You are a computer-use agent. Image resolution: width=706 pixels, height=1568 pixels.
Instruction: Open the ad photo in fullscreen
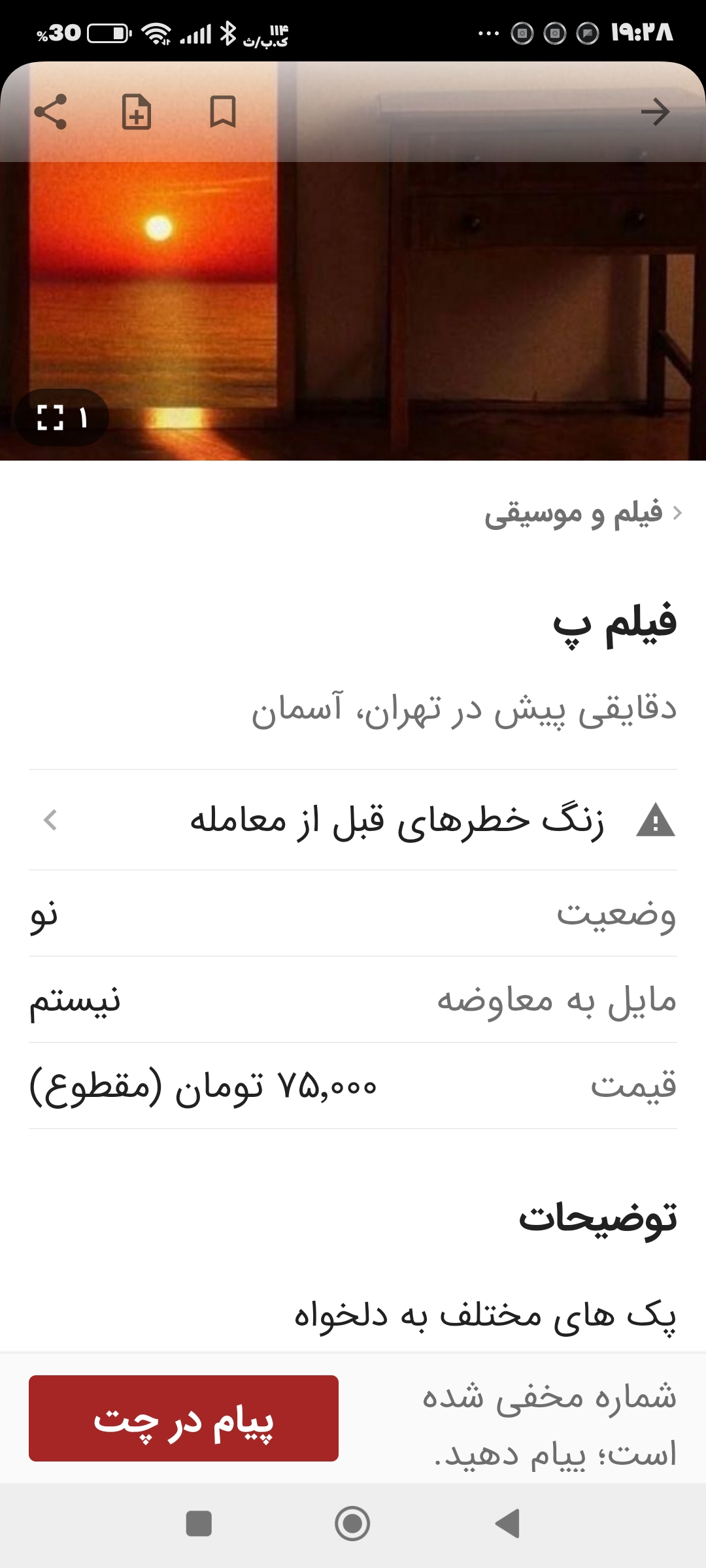[x=62, y=417]
